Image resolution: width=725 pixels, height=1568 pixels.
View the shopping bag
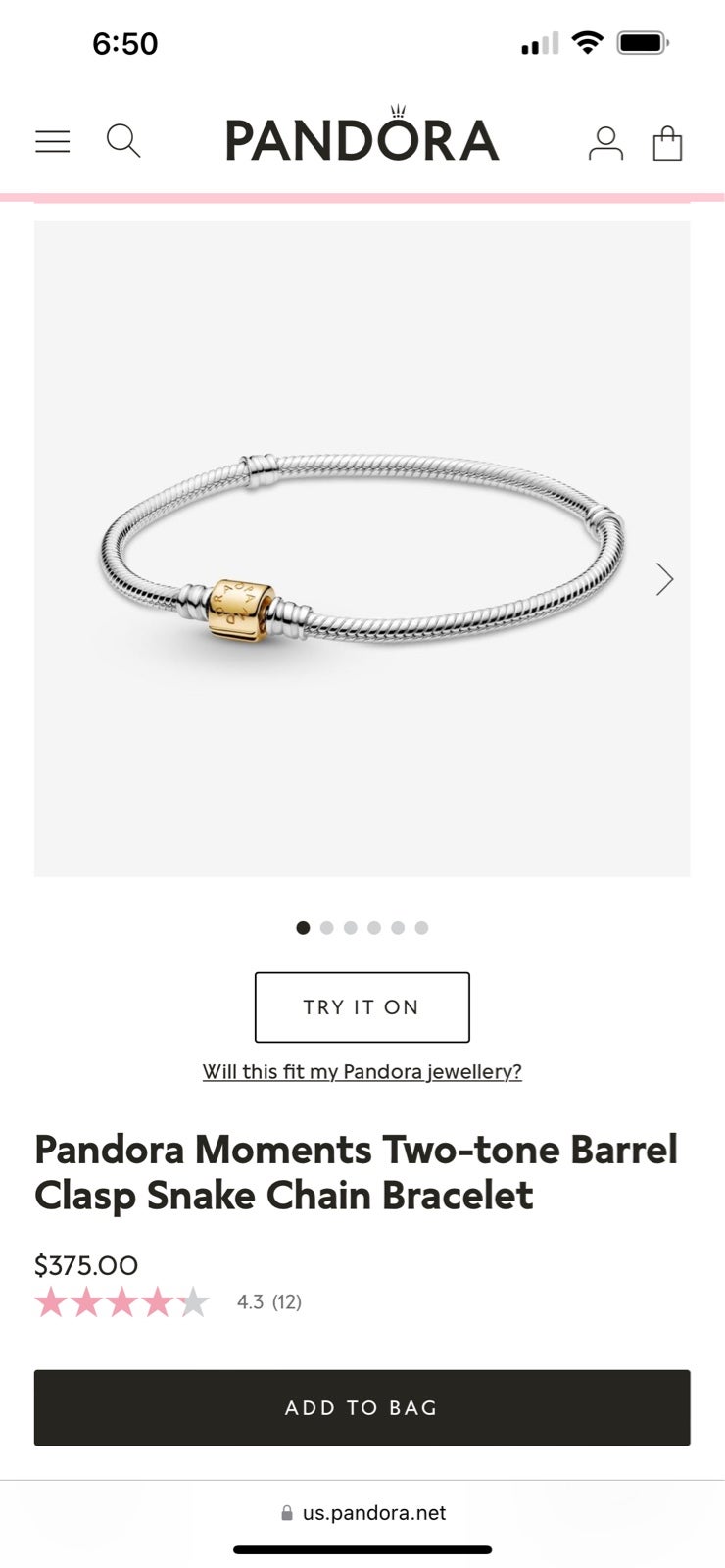[667, 143]
